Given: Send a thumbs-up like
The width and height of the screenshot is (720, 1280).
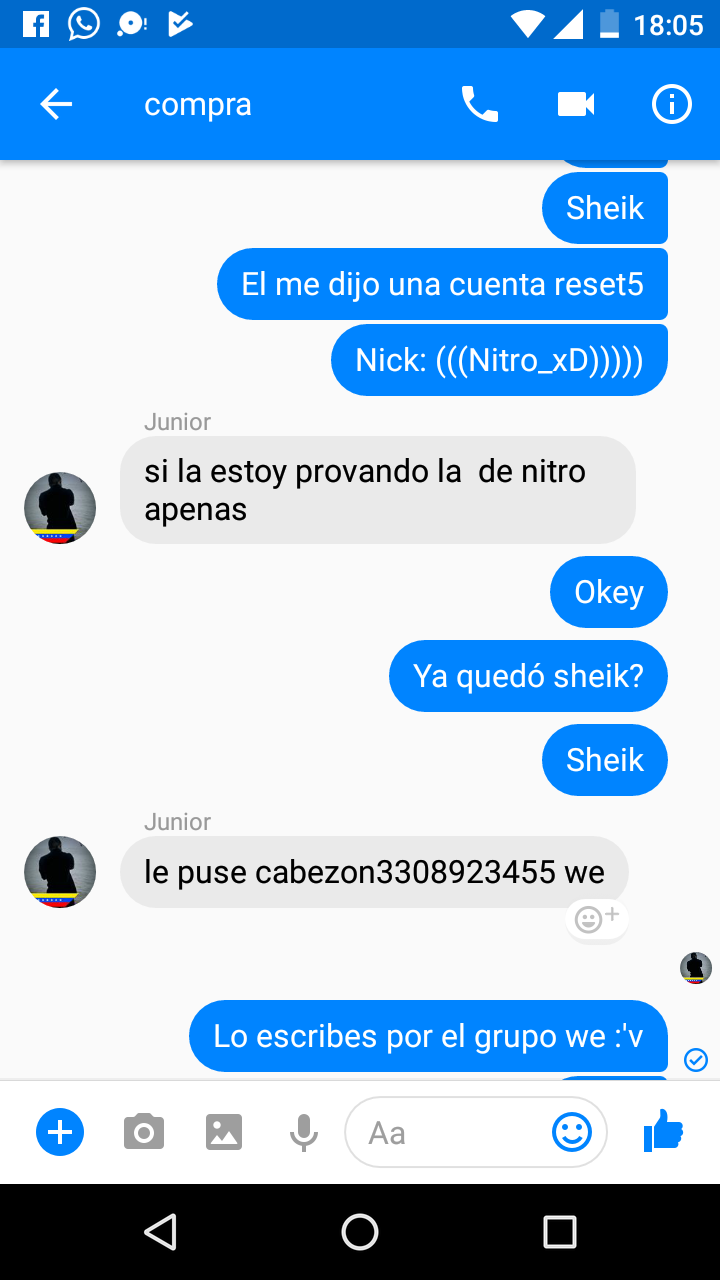Looking at the screenshot, I should point(663,1132).
